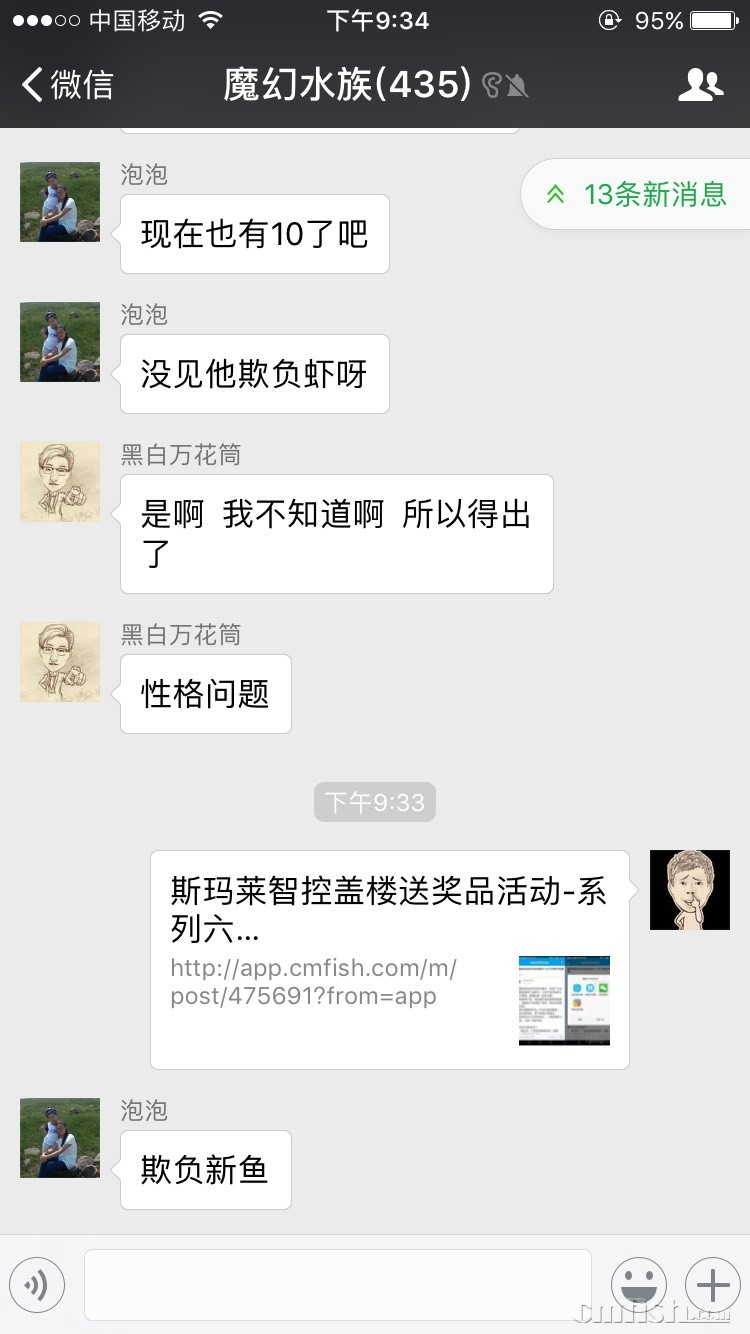View 黑白万花筒's avatar beside 性格问题
The image size is (750, 1334).
(60, 661)
